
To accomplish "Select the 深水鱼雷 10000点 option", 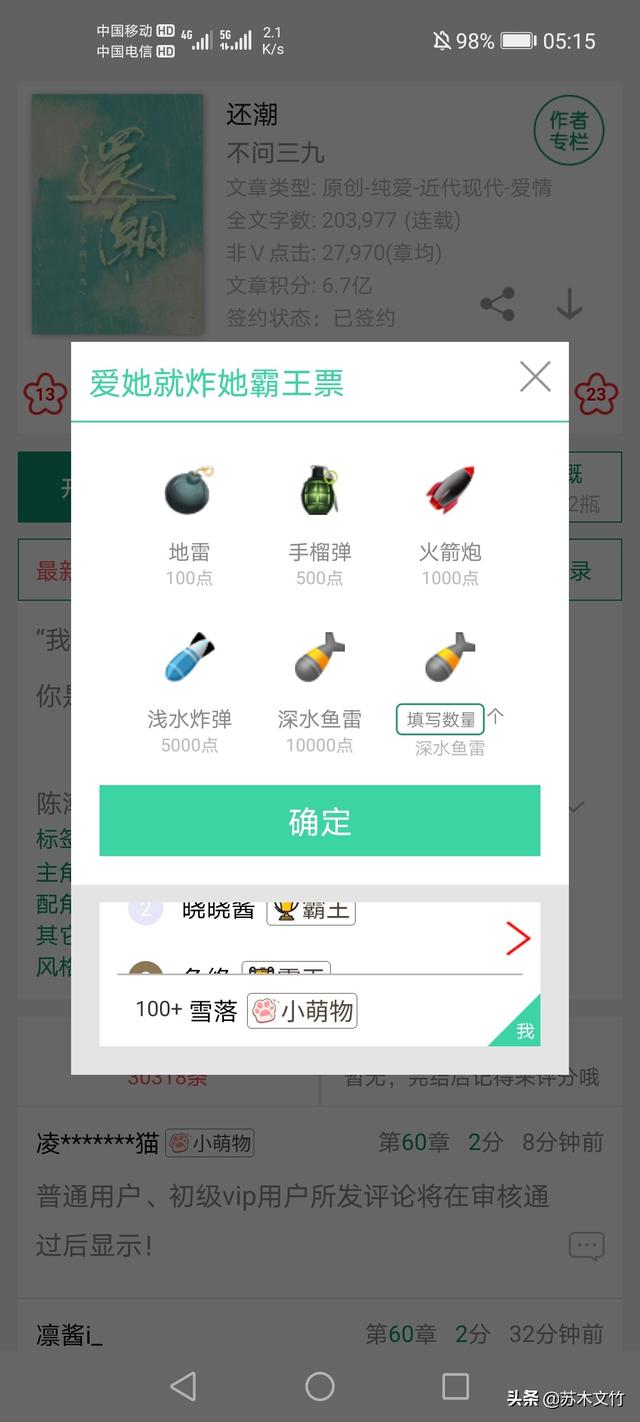I will tap(319, 688).
